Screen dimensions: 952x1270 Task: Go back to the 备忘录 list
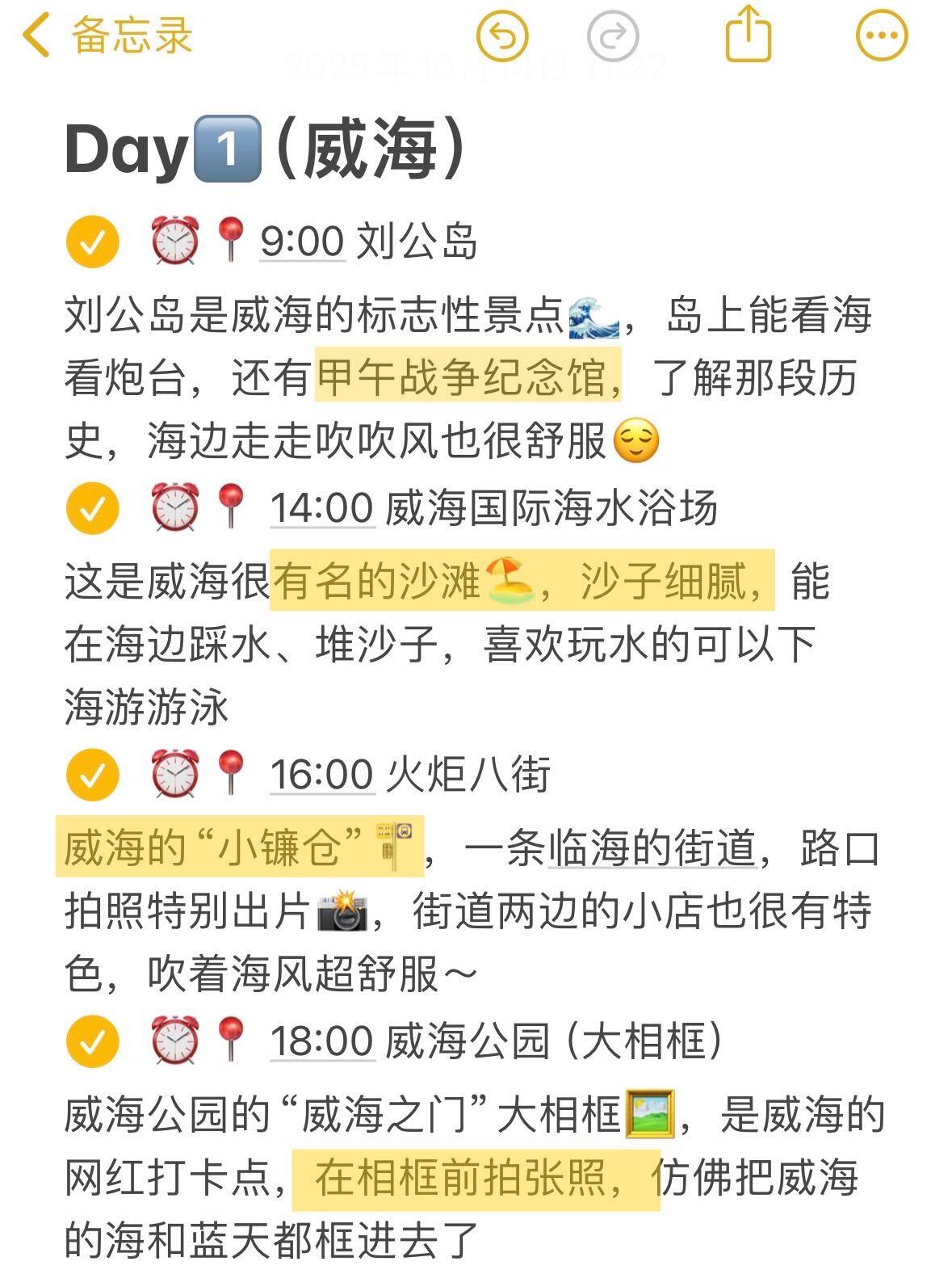(108, 37)
